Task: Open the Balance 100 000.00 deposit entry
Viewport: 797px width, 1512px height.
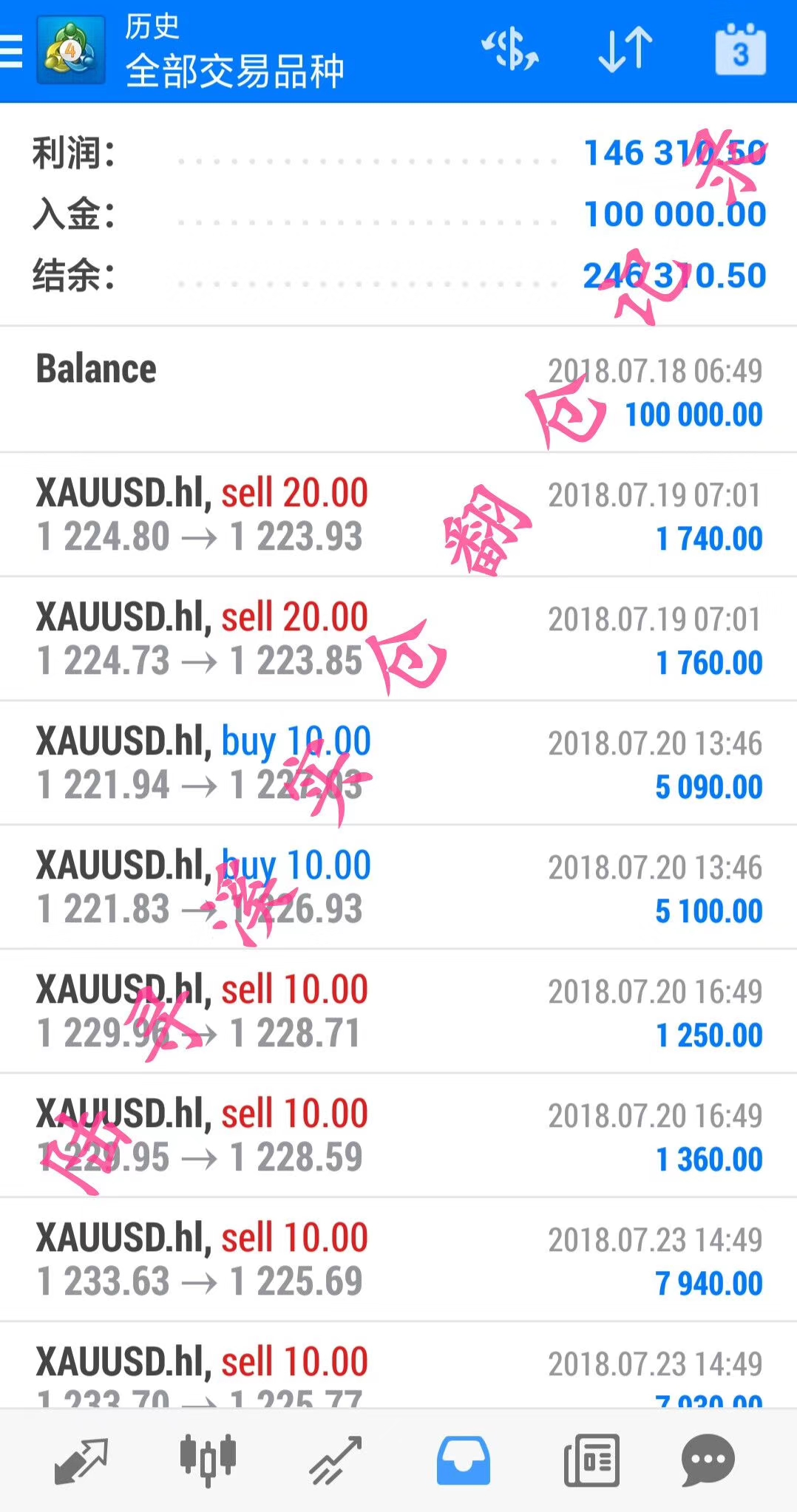Action: 398,390
